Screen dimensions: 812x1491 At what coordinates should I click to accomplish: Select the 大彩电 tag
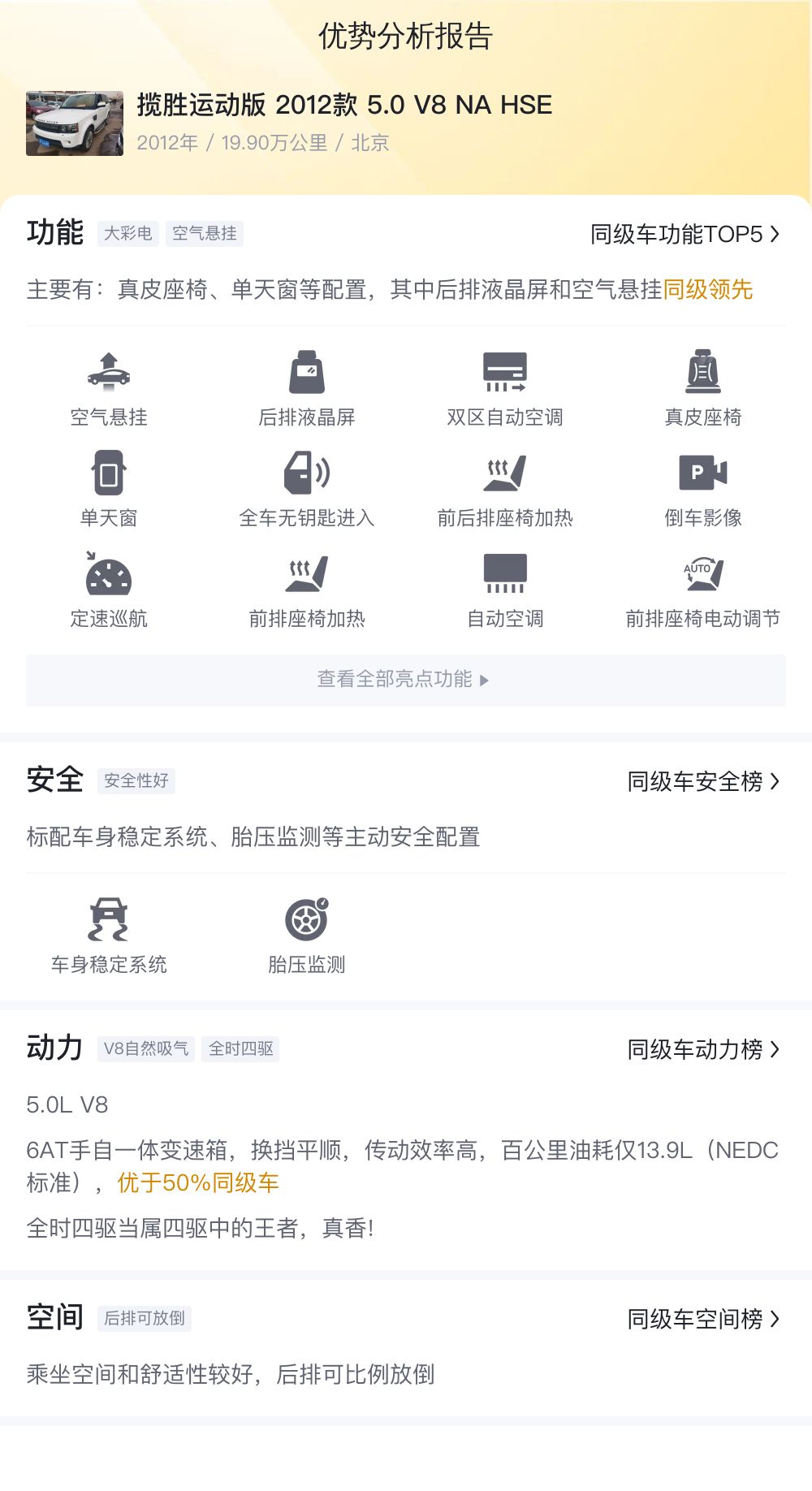[x=127, y=233]
